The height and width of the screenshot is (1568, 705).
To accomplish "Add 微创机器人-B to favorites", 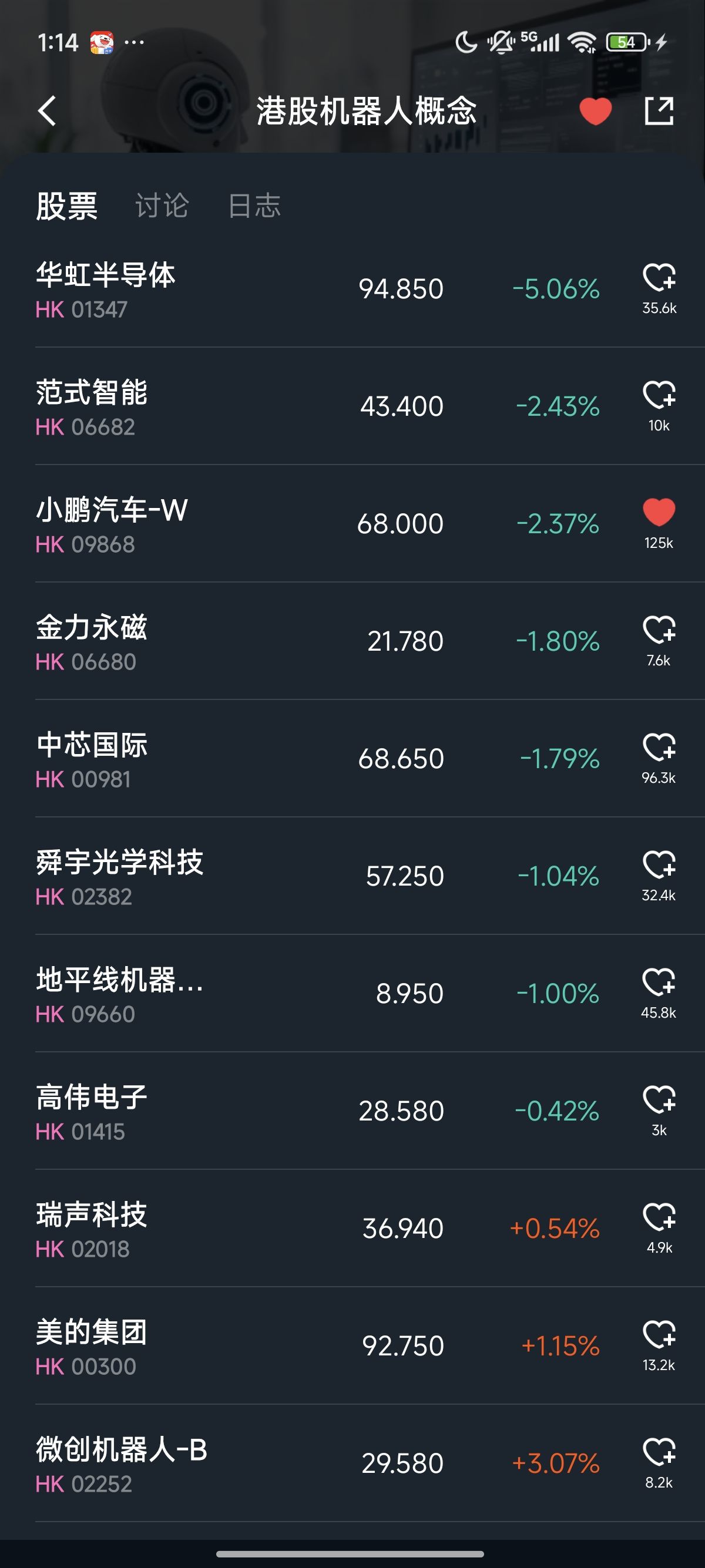I will pos(659,1452).
